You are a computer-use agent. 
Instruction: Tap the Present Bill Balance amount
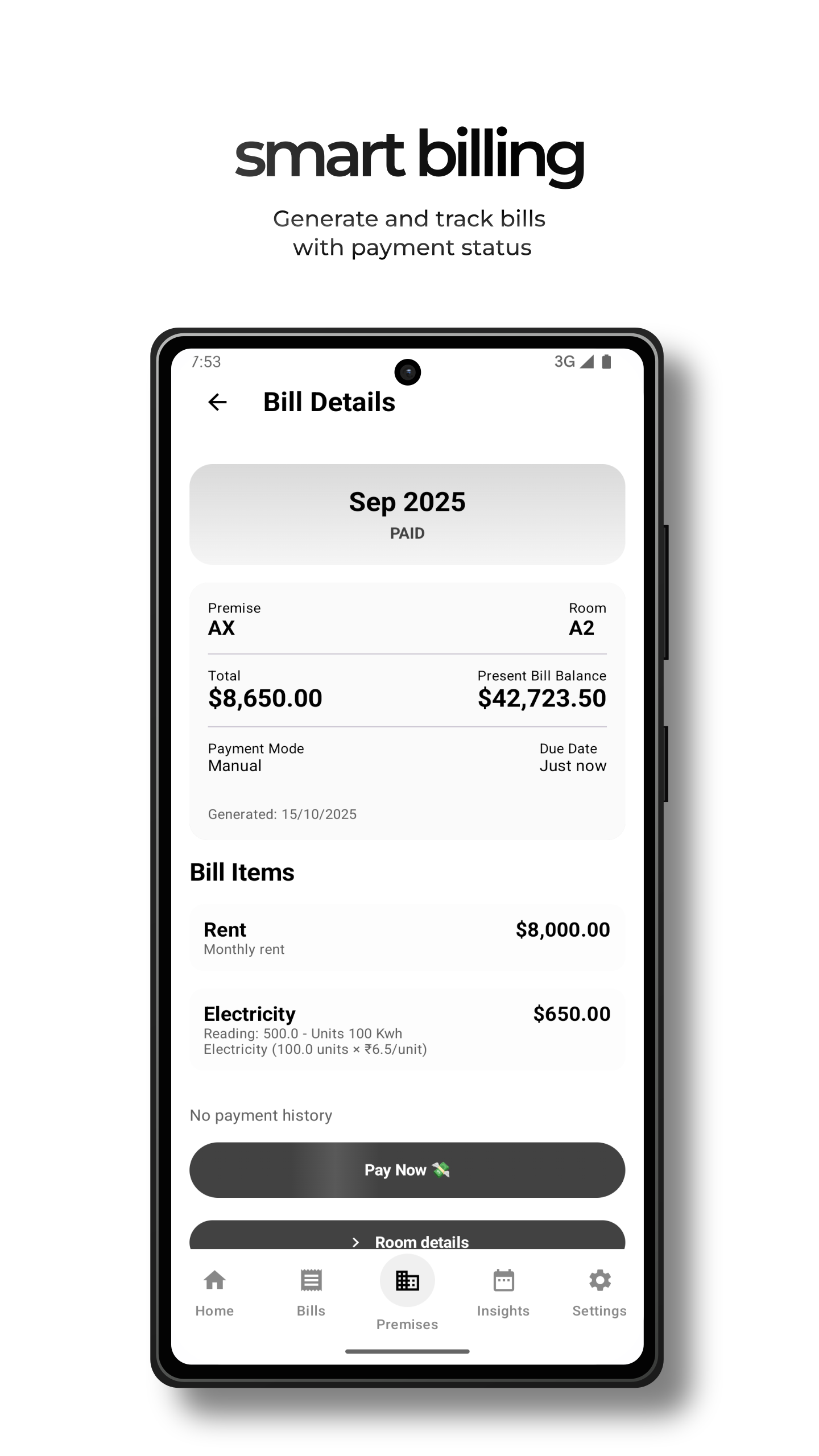542,698
